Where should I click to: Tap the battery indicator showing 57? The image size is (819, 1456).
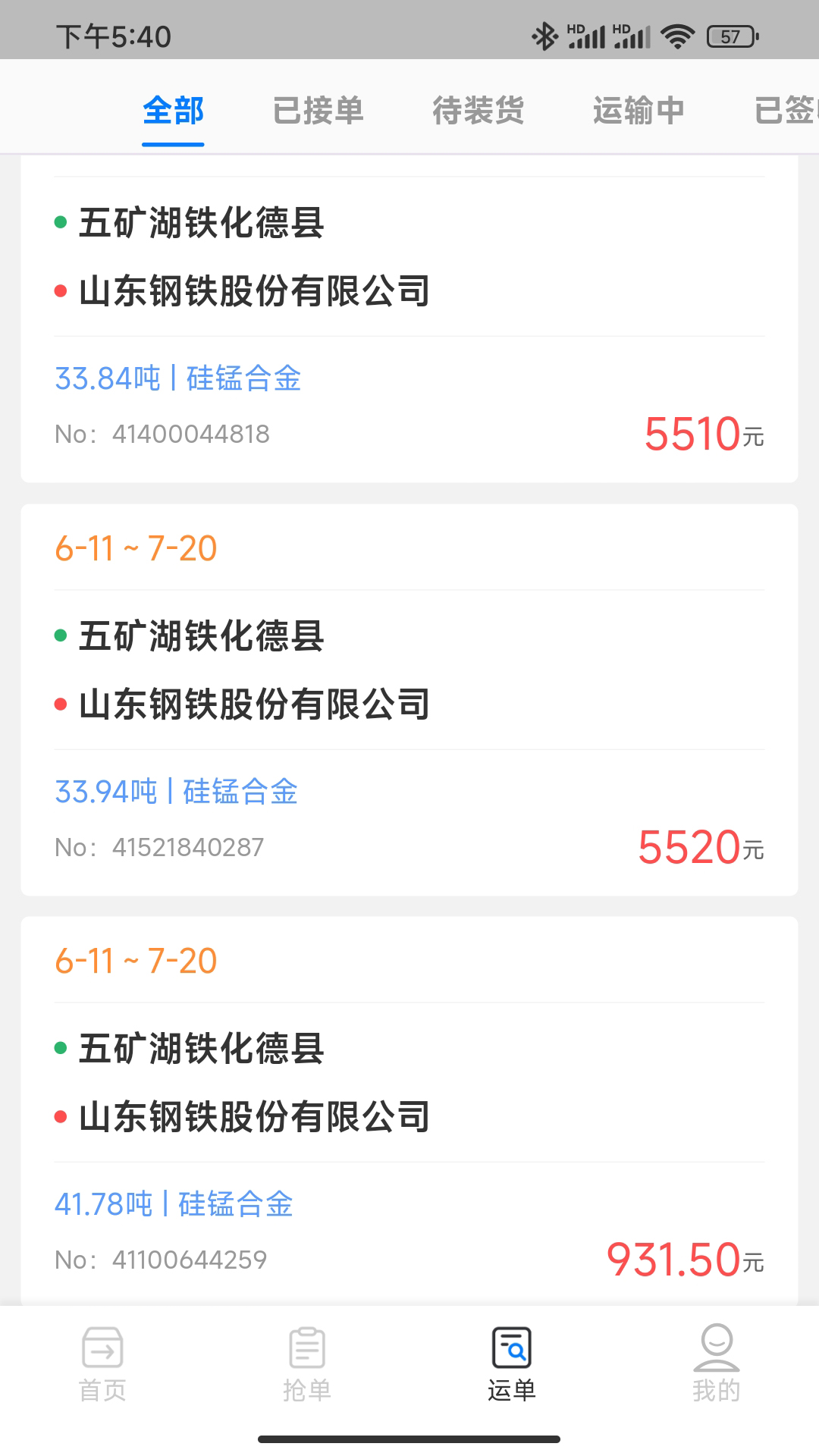(730, 33)
